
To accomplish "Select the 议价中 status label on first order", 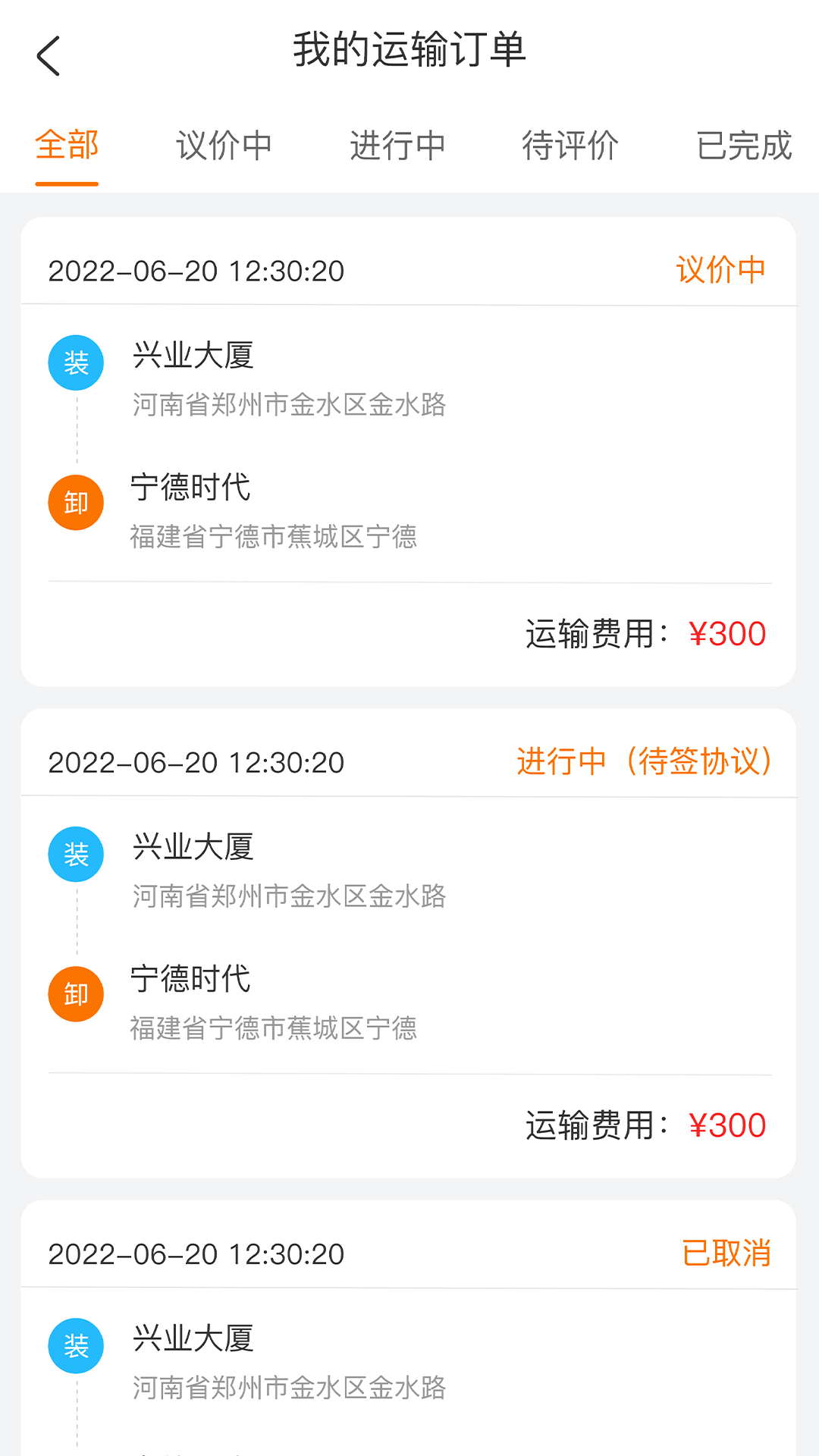I will pyautogui.click(x=720, y=270).
